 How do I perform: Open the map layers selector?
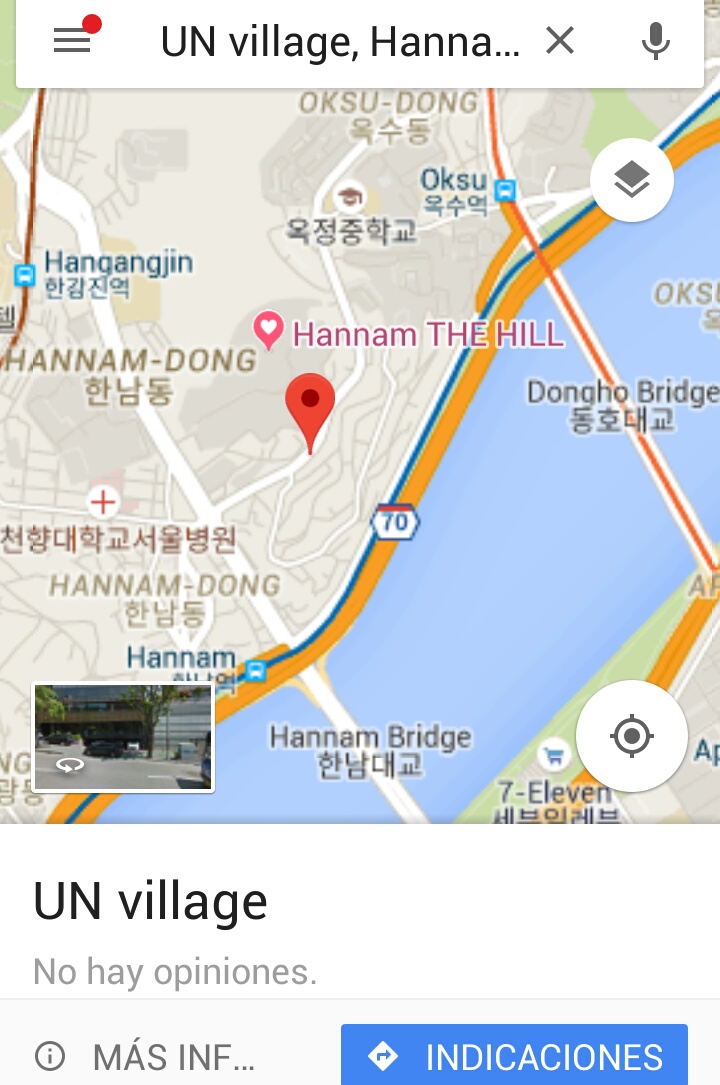click(632, 179)
